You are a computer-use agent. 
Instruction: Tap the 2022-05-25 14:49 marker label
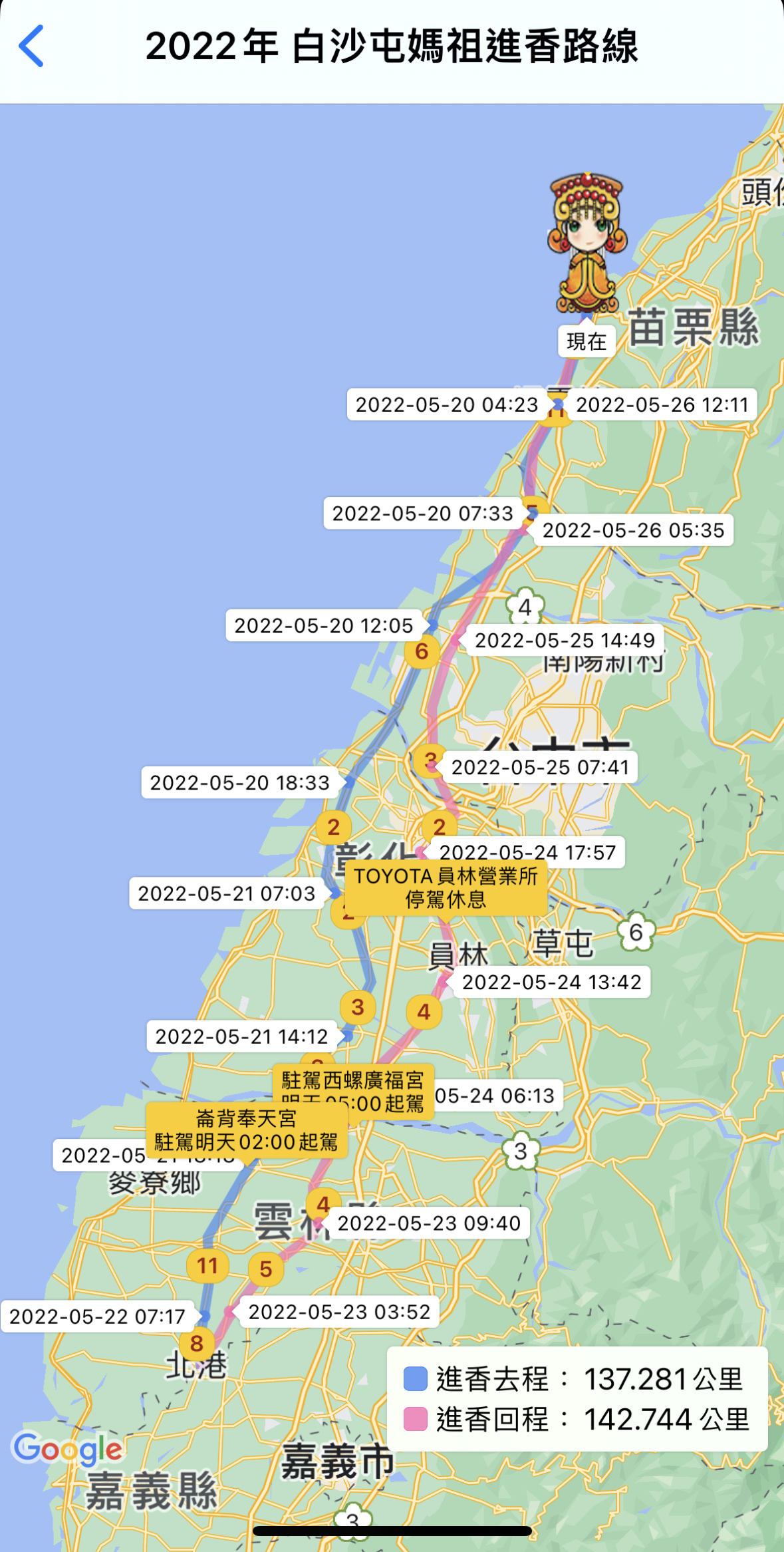(x=565, y=640)
